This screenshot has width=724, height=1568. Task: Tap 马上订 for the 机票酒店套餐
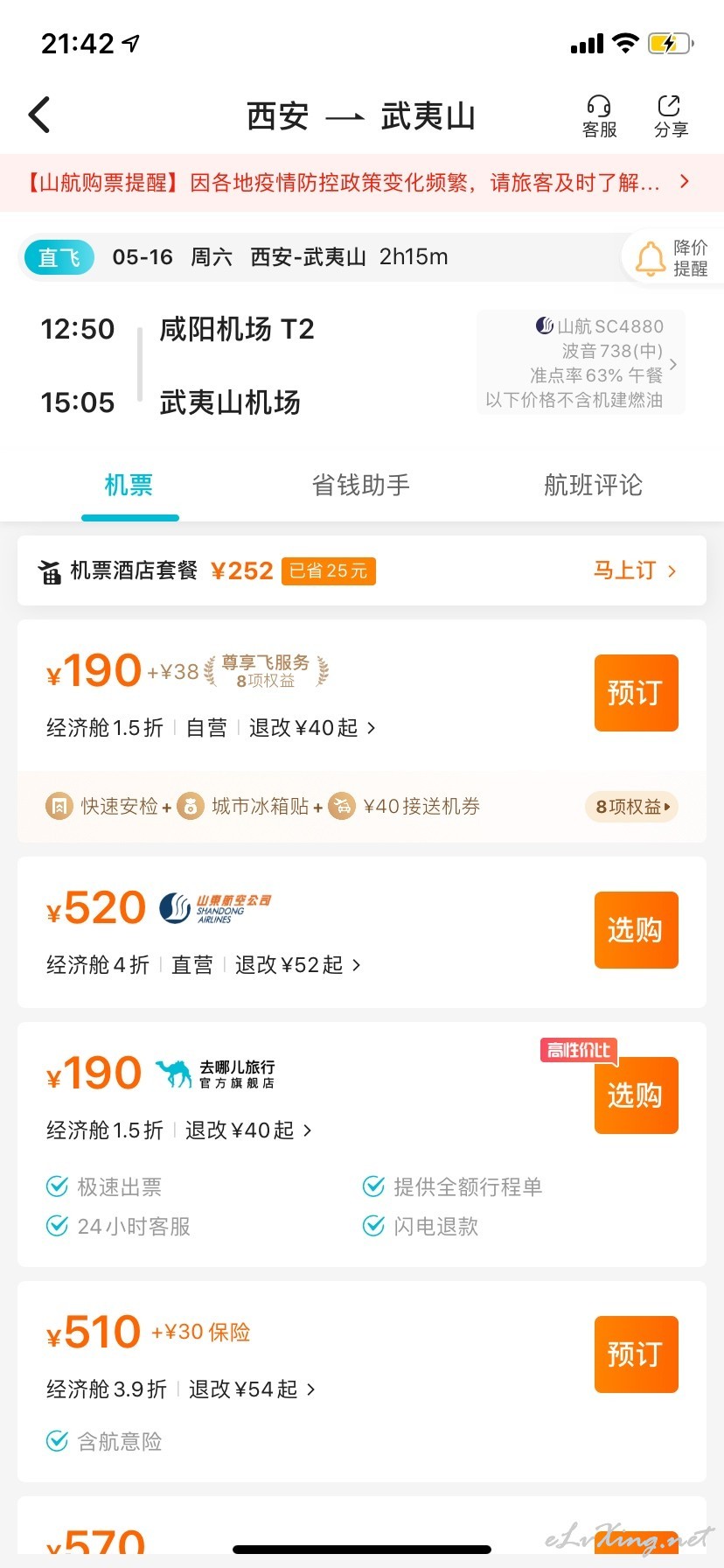[x=635, y=570]
